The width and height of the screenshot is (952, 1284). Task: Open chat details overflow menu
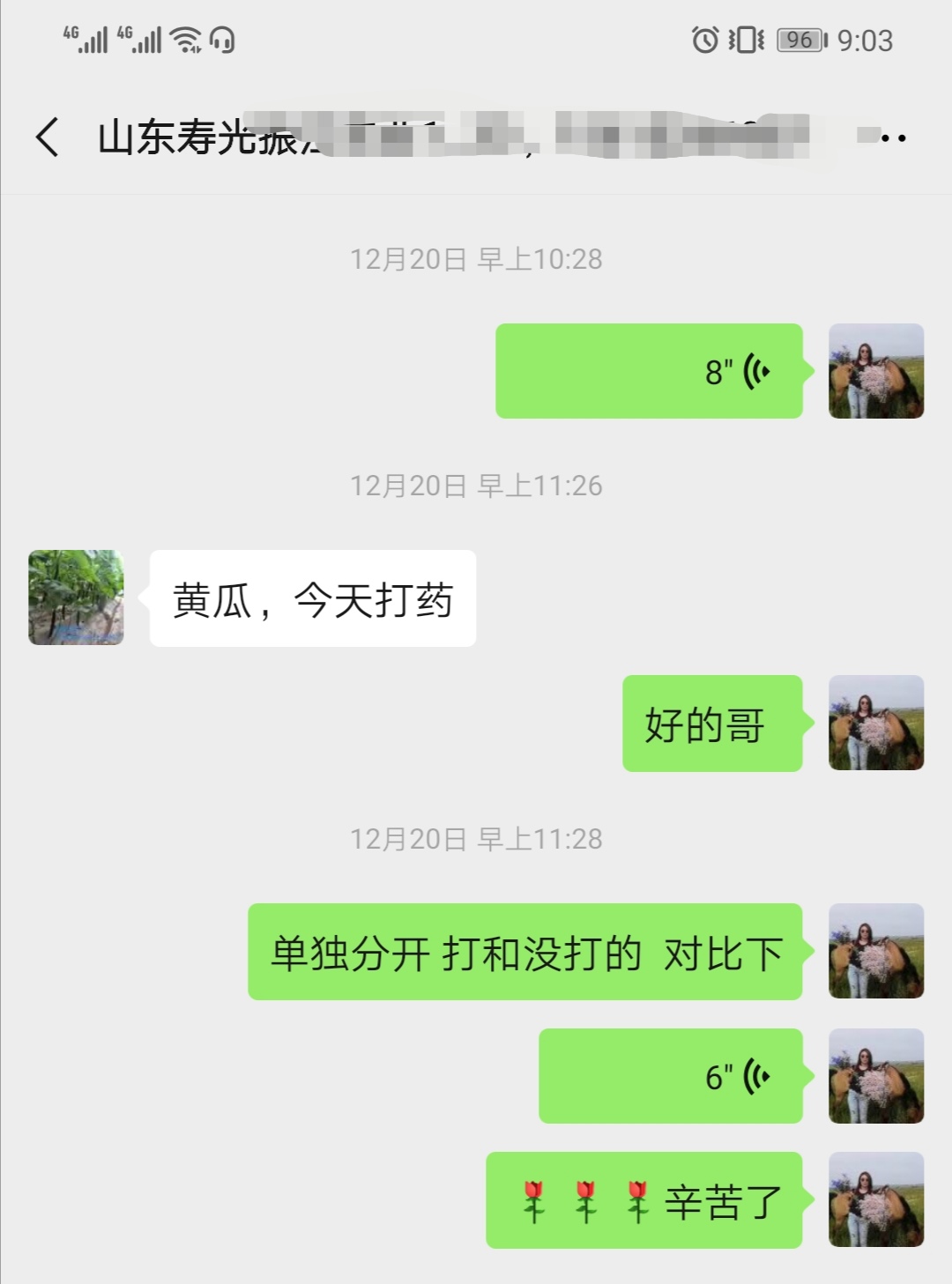(890, 137)
